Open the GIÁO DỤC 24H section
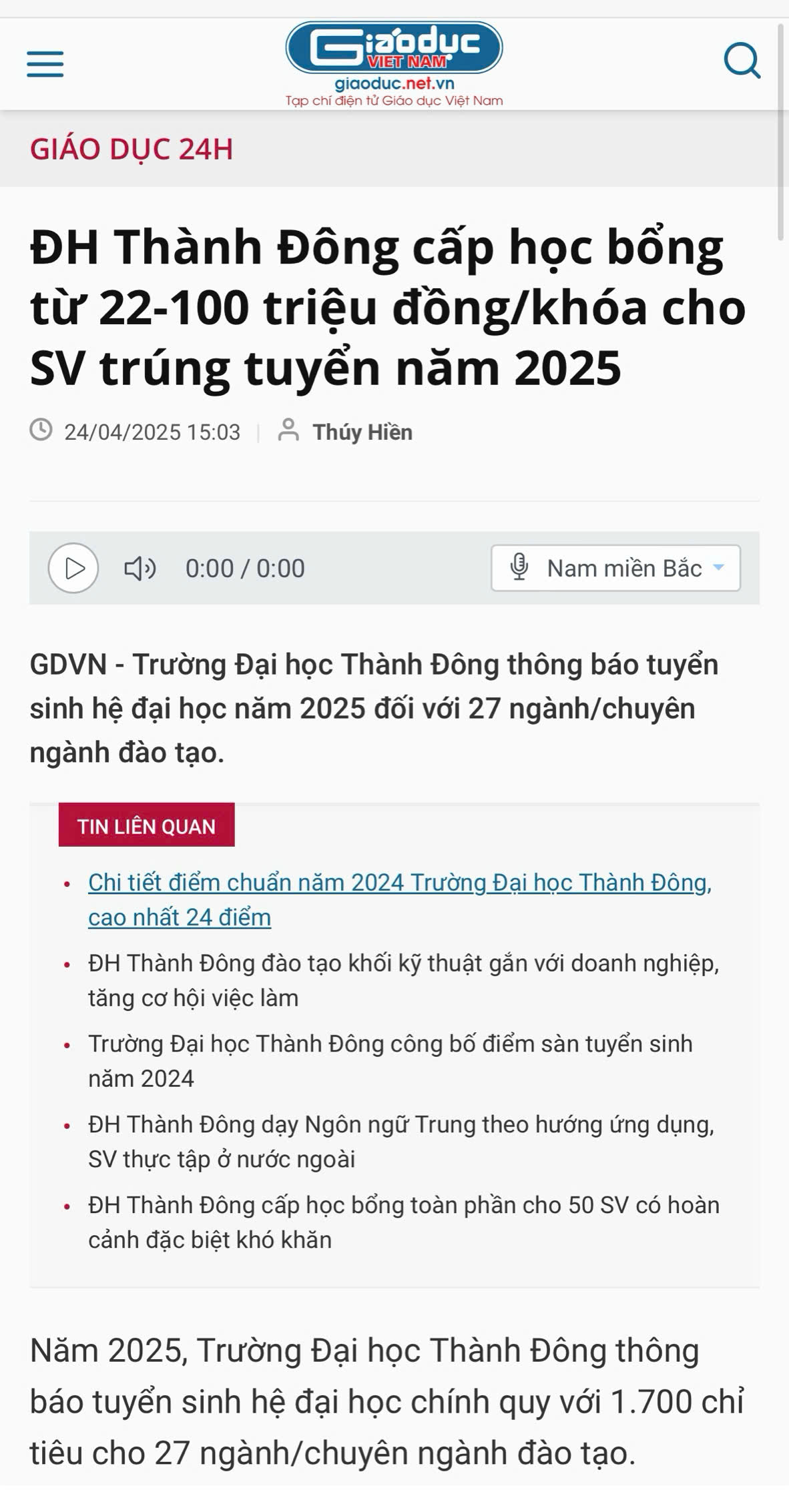Viewport: 789px width, 1512px height. tap(131, 149)
